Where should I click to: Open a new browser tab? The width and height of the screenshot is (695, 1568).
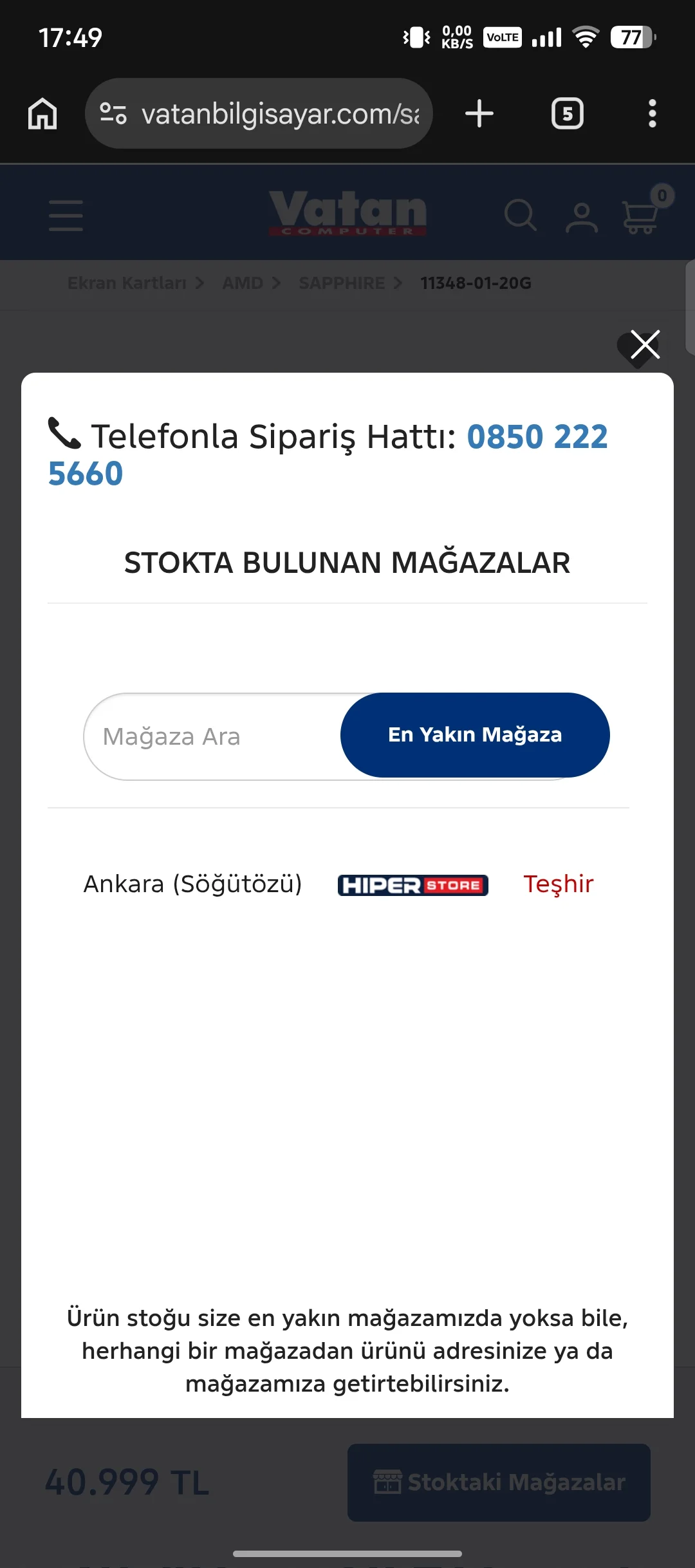pyautogui.click(x=479, y=114)
